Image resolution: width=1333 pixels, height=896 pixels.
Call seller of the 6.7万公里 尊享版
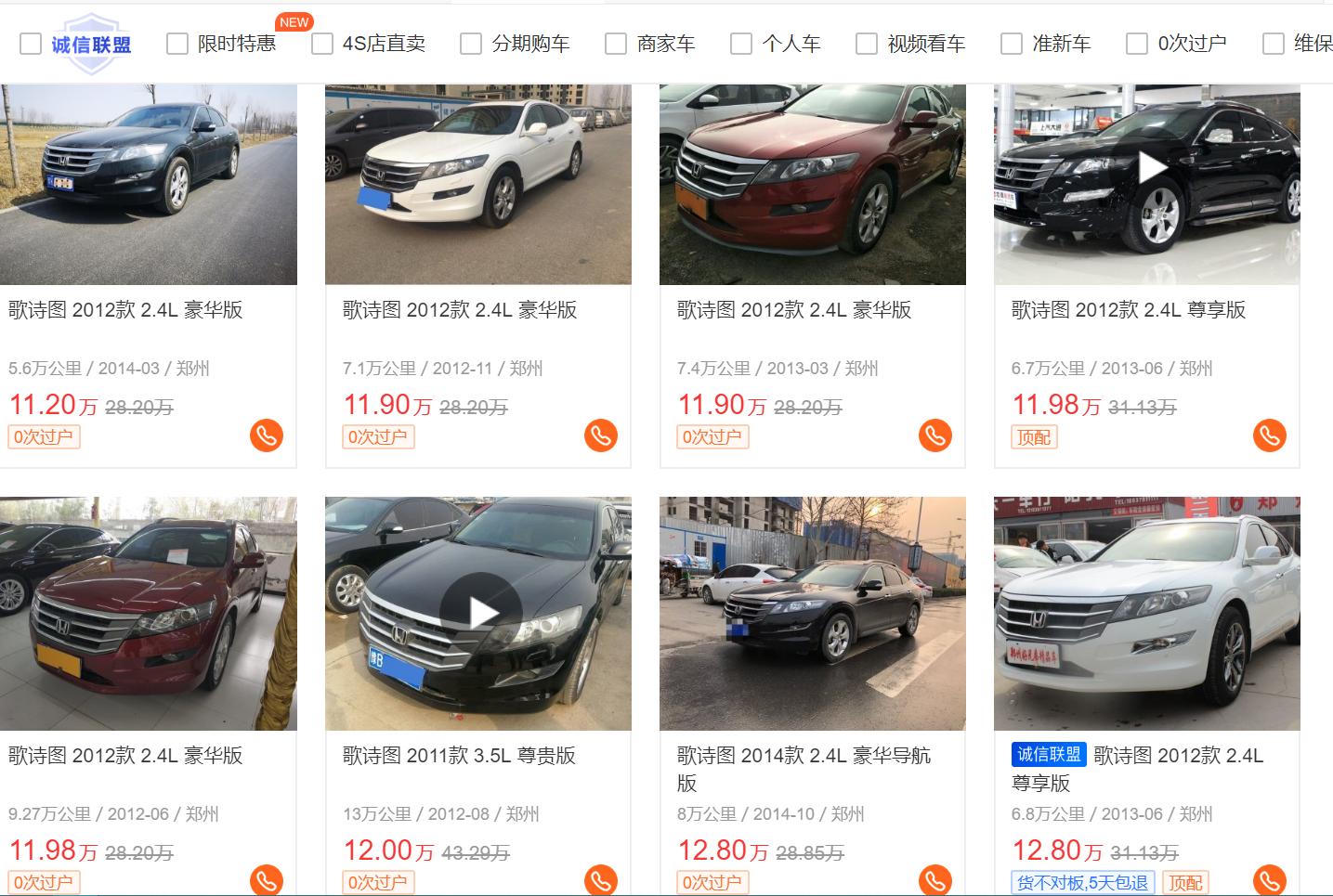[x=1270, y=435]
